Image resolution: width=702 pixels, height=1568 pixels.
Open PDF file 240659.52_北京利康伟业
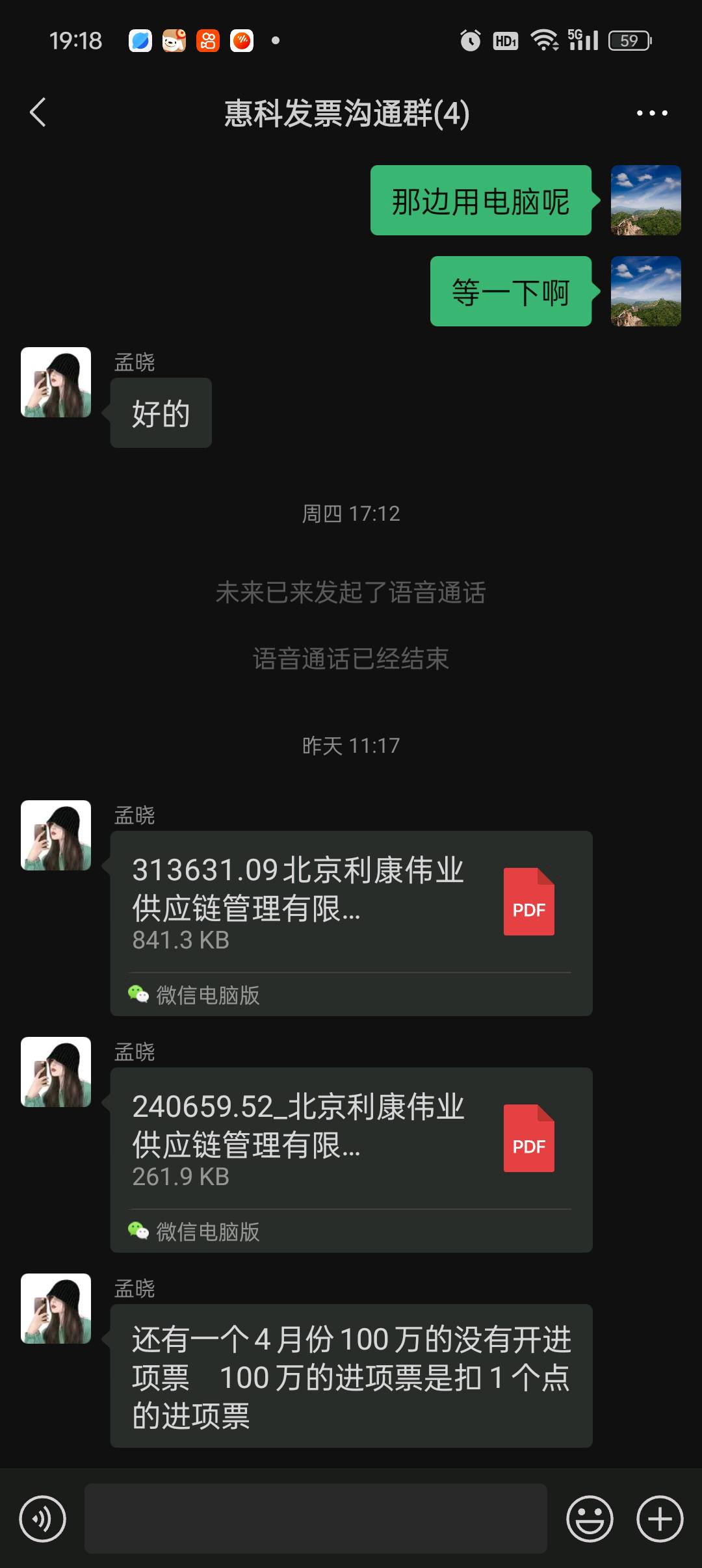pos(351,1141)
